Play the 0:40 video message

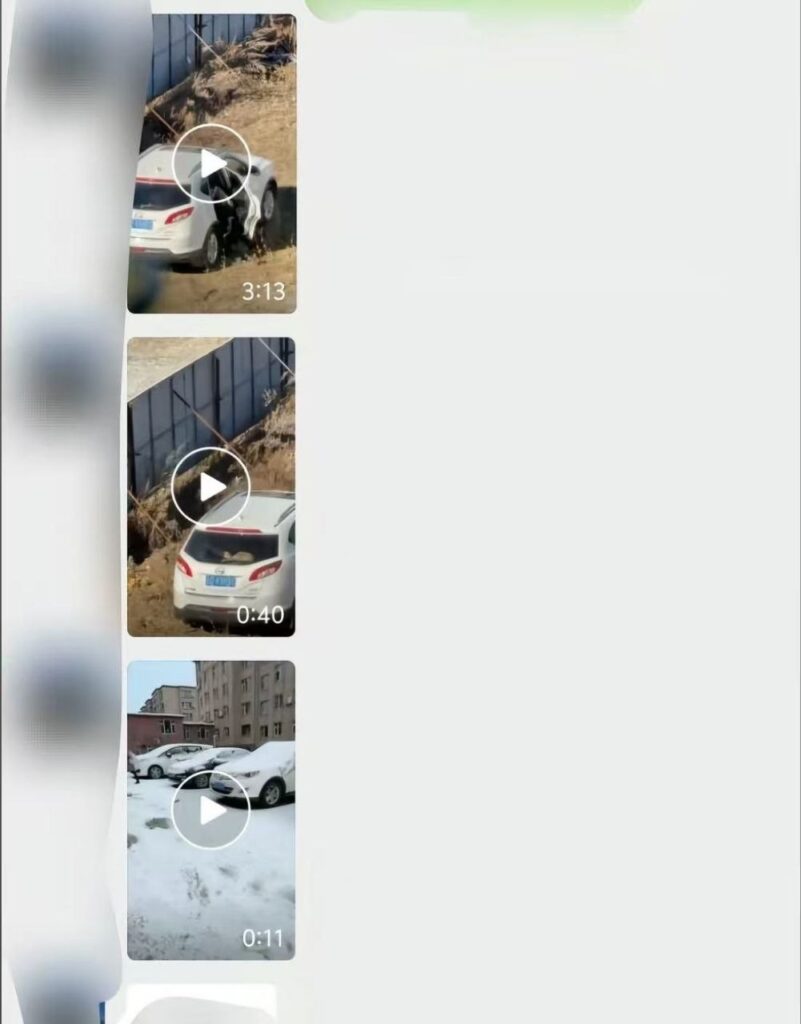tap(211, 487)
